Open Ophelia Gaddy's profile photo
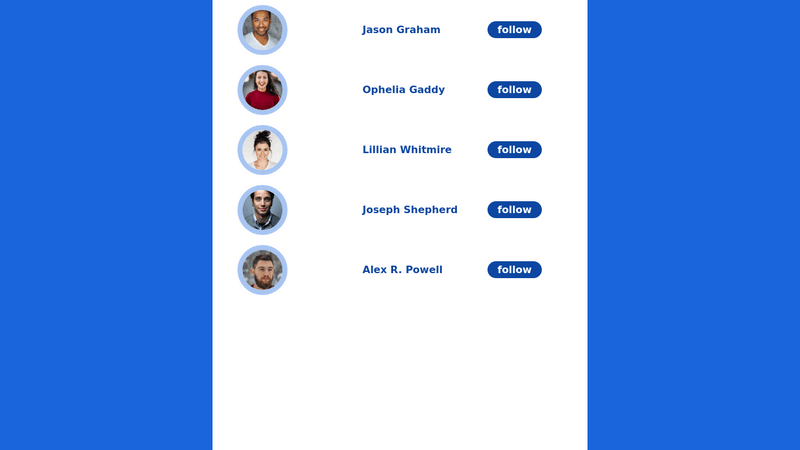Image resolution: width=800 pixels, height=450 pixels. (262, 90)
